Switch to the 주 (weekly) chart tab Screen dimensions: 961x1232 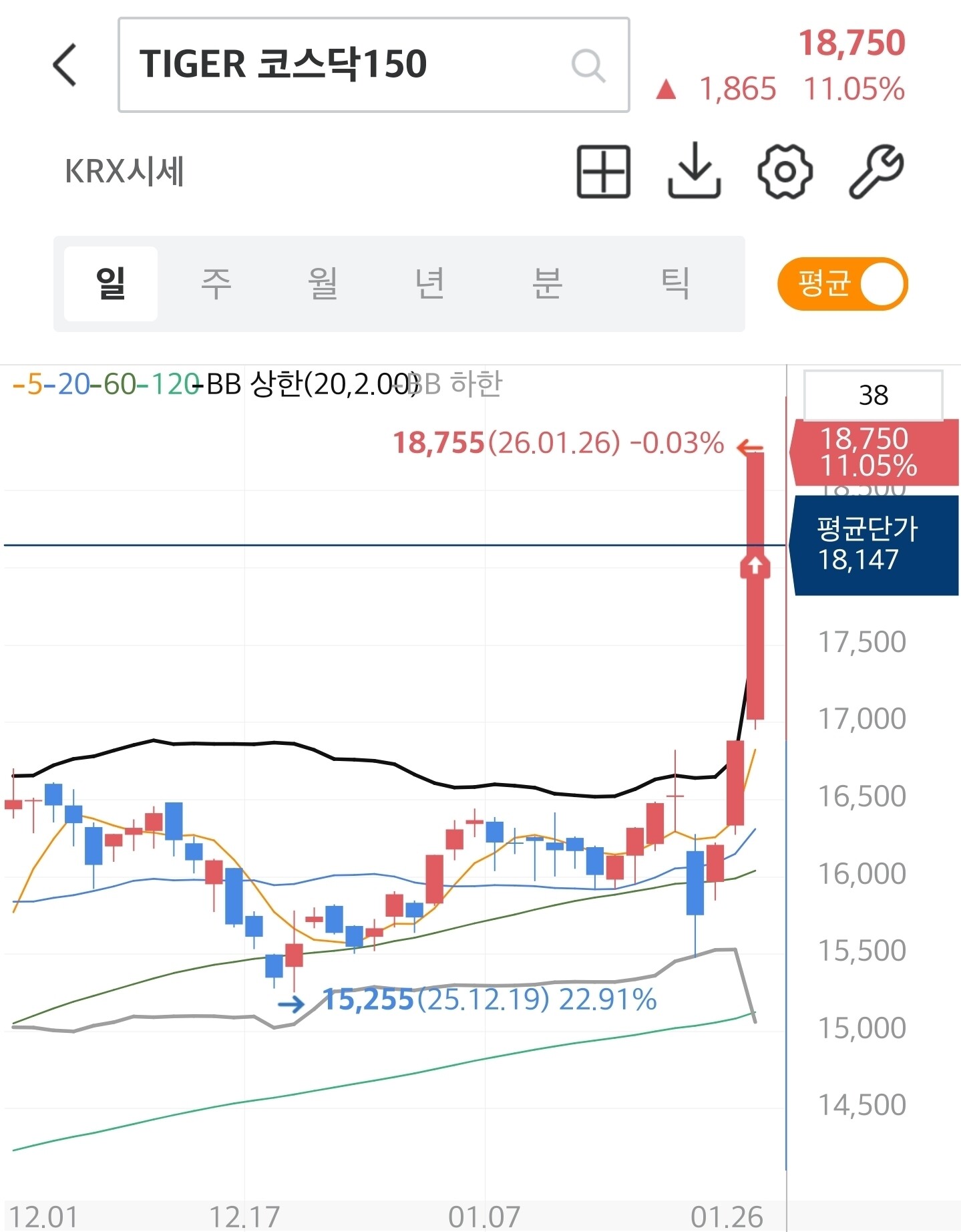[216, 283]
